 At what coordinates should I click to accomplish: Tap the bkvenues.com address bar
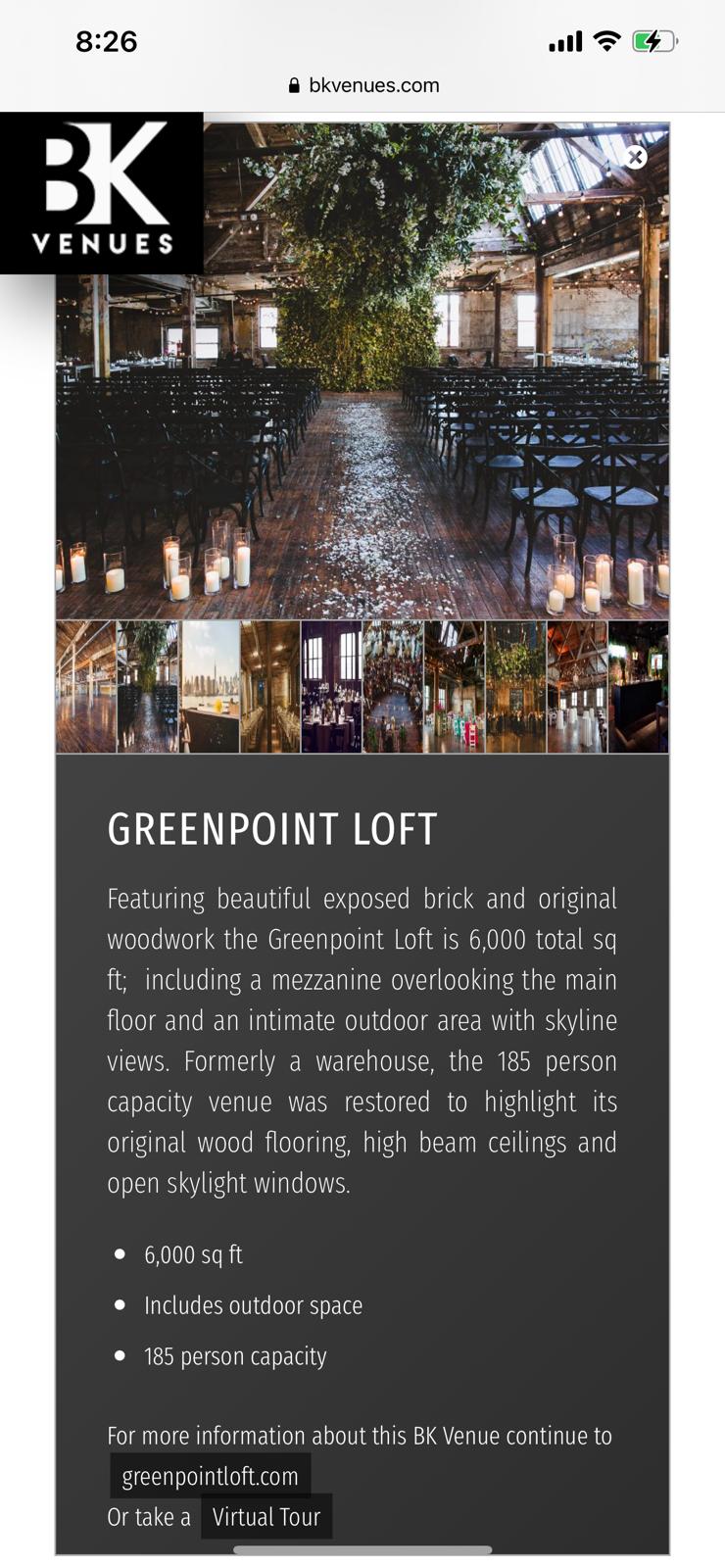point(362,85)
